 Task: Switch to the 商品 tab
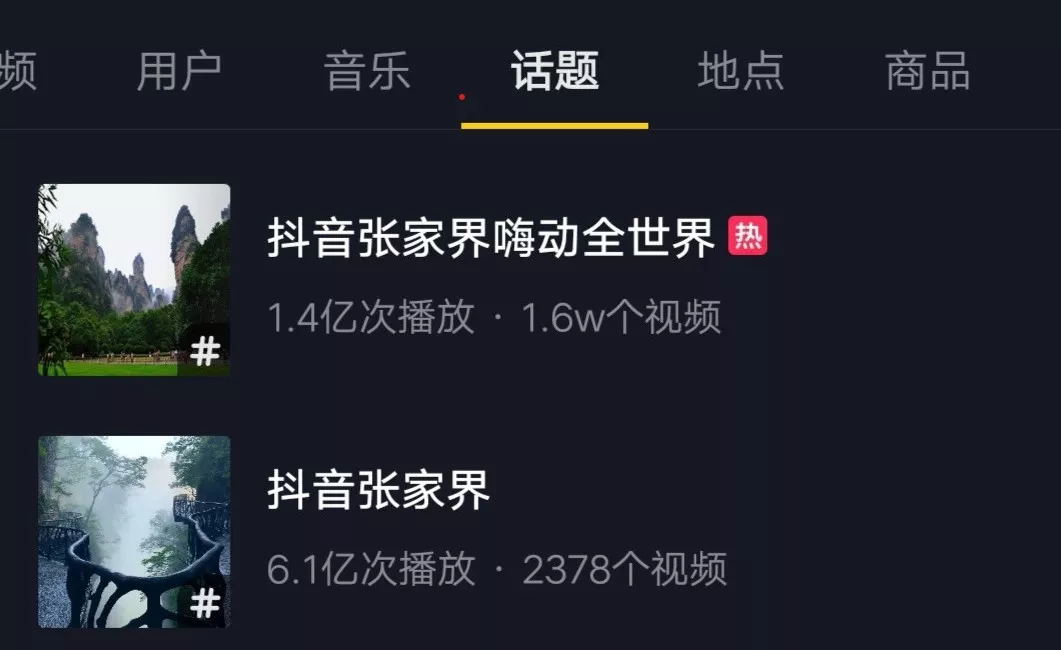coord(927,72)
